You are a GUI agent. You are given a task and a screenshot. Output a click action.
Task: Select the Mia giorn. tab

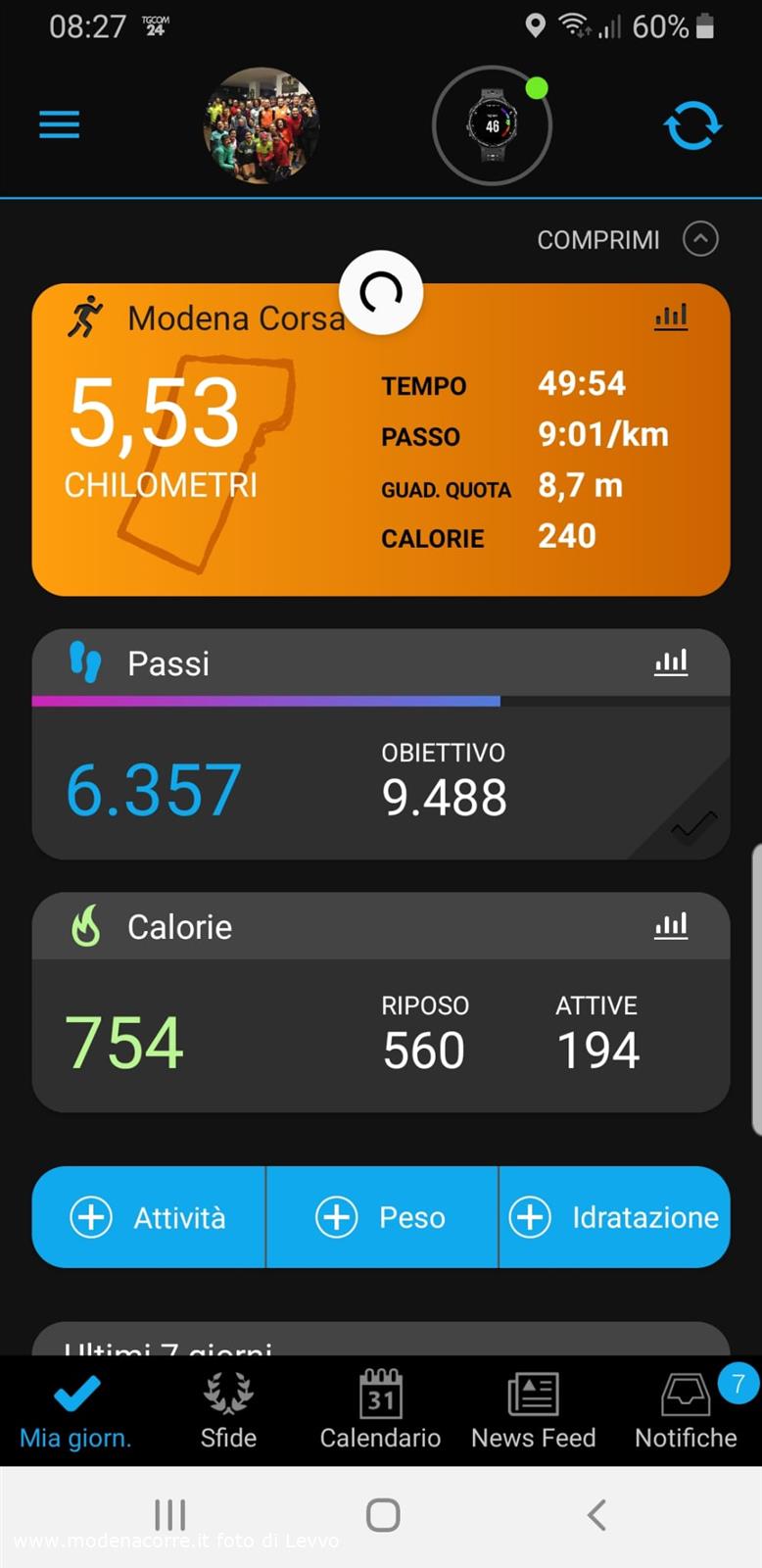click(75, 1410)
